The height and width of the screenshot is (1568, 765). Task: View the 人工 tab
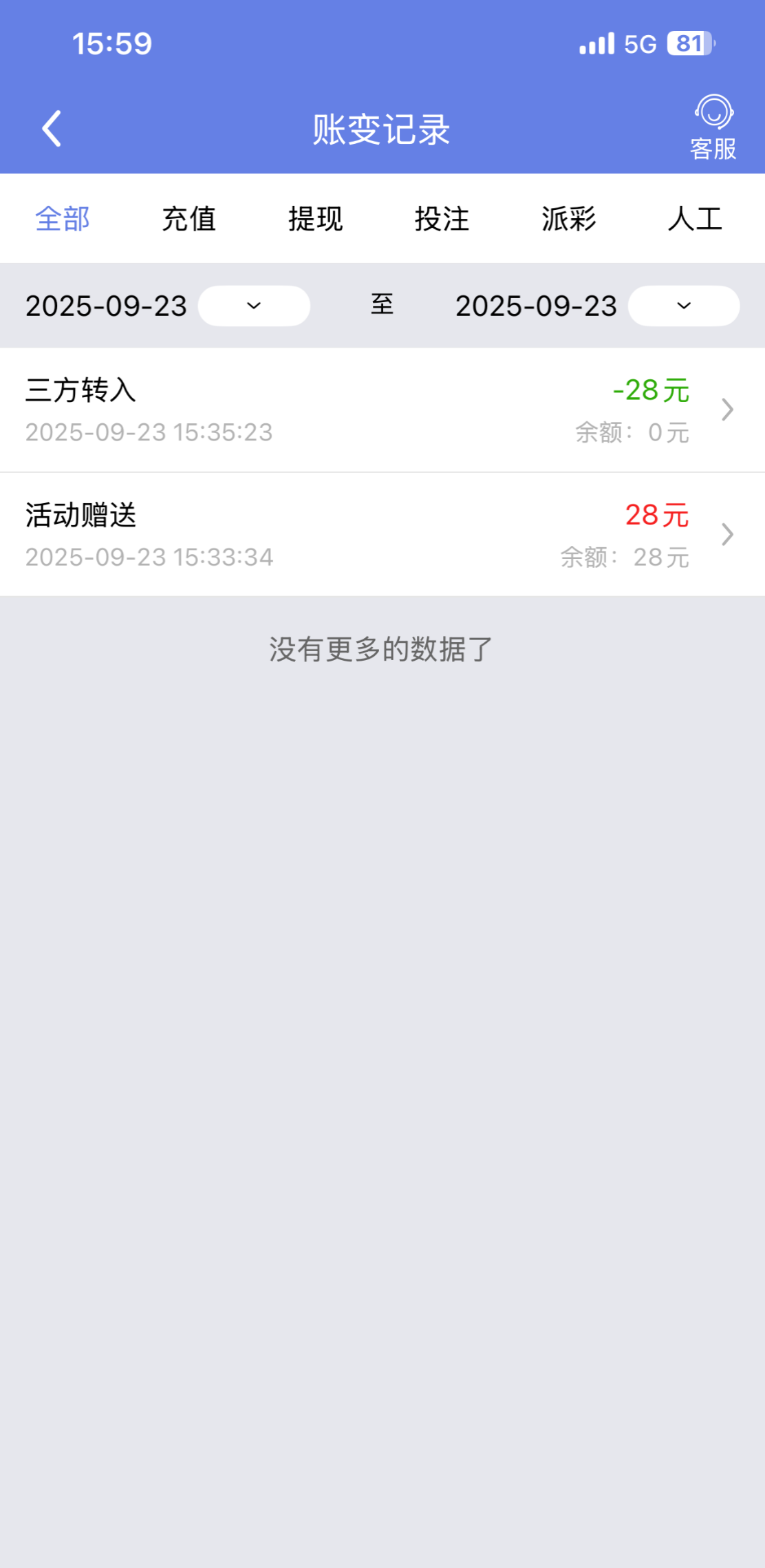click(x=695, y=219)
